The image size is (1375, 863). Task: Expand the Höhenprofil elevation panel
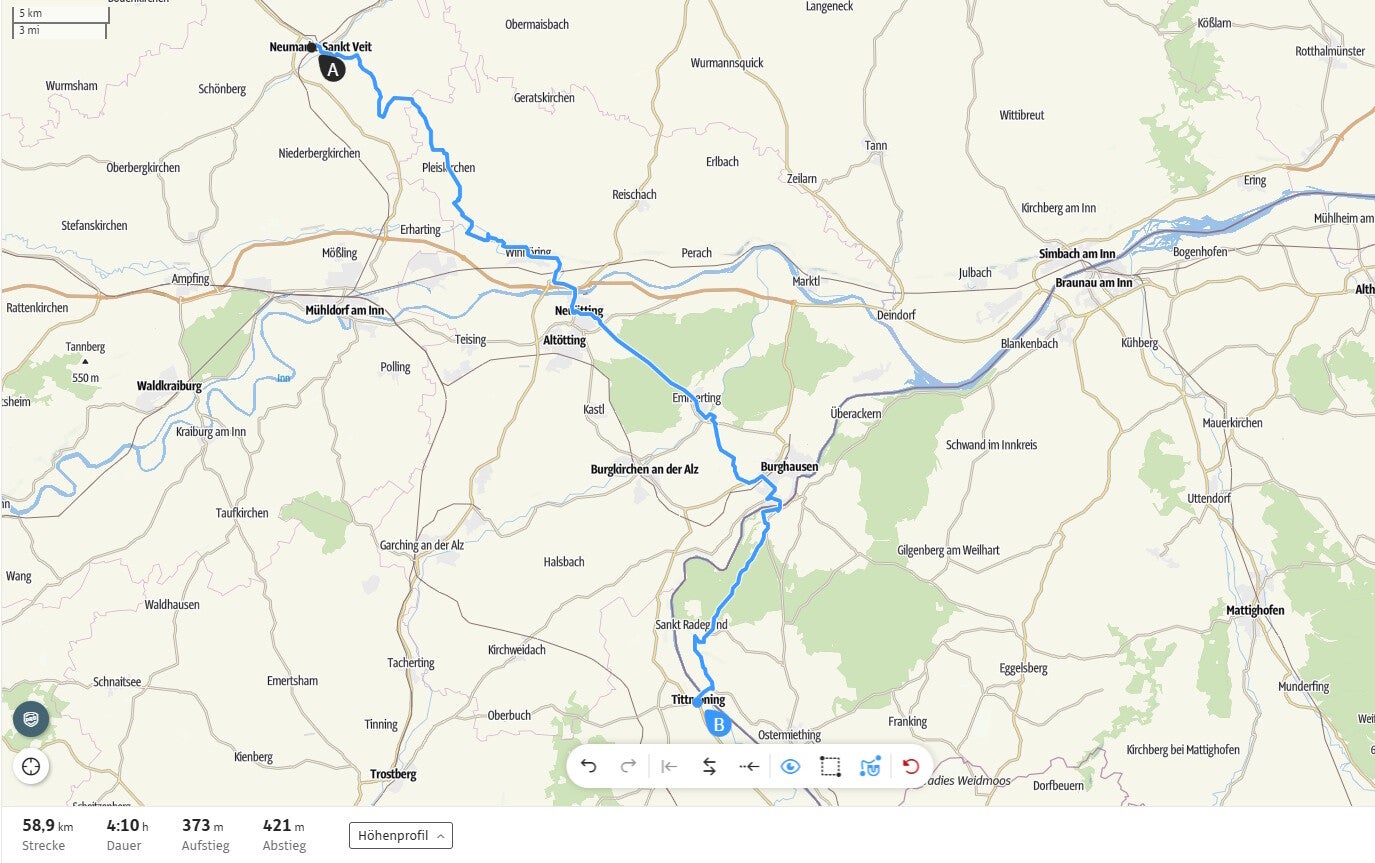pyautogui.click(x=400, y=836)
